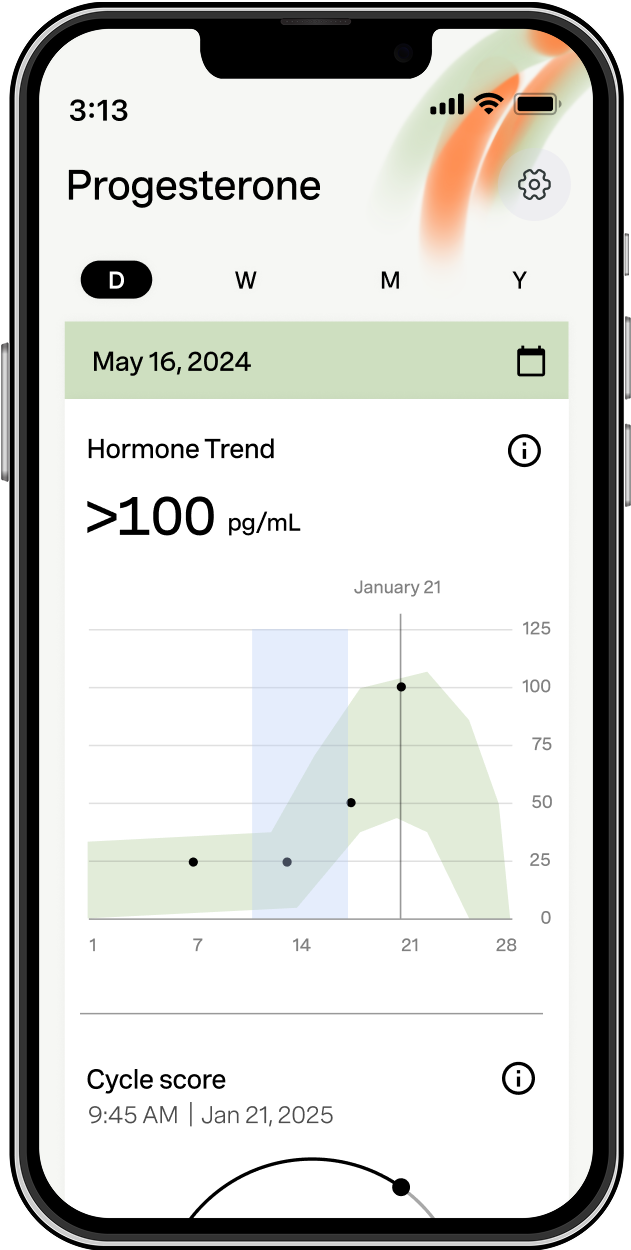Open the settings gear icon
Screen dimensions: 631x1250
[535, 184]
